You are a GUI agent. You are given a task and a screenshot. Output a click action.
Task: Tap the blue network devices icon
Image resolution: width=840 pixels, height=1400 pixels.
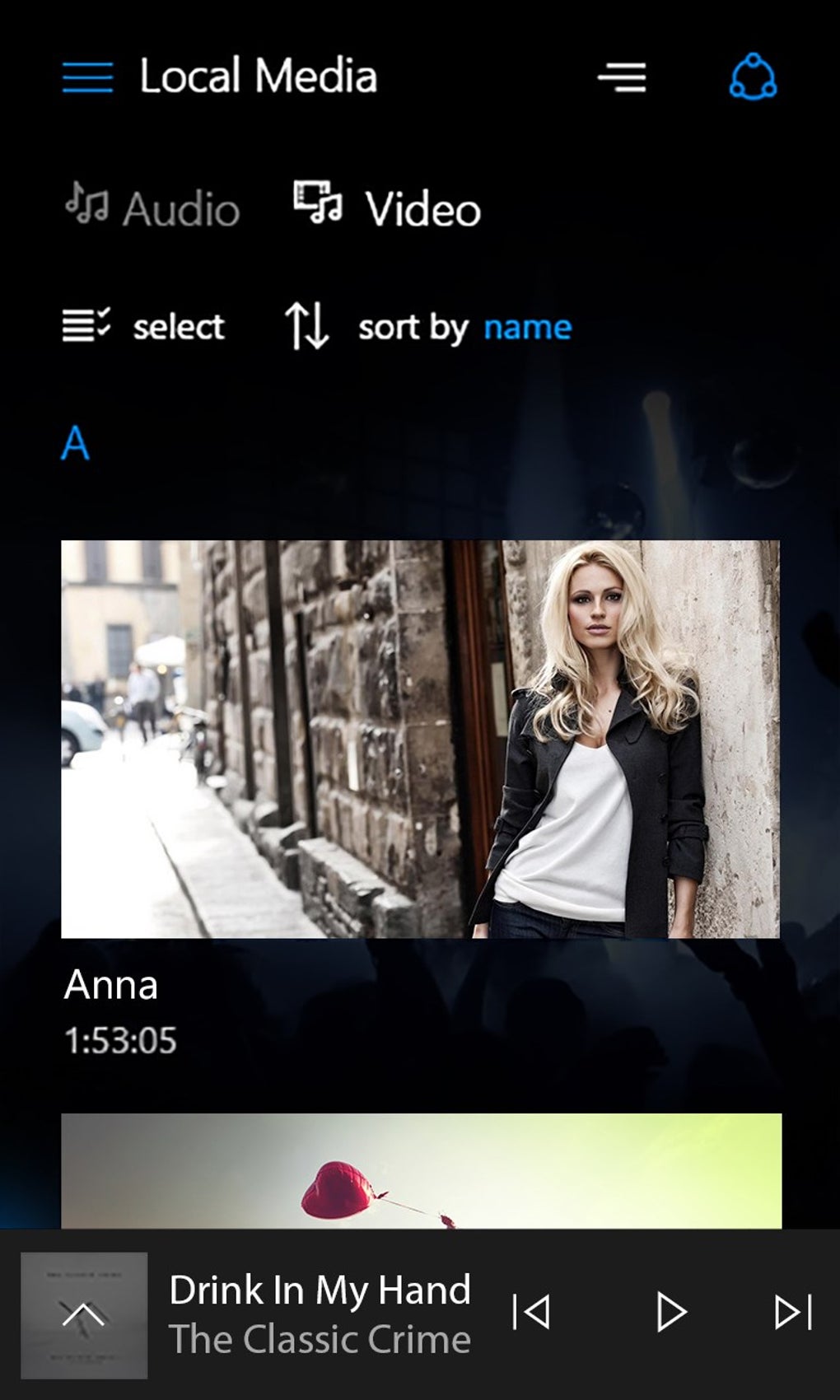click(753, 77)
